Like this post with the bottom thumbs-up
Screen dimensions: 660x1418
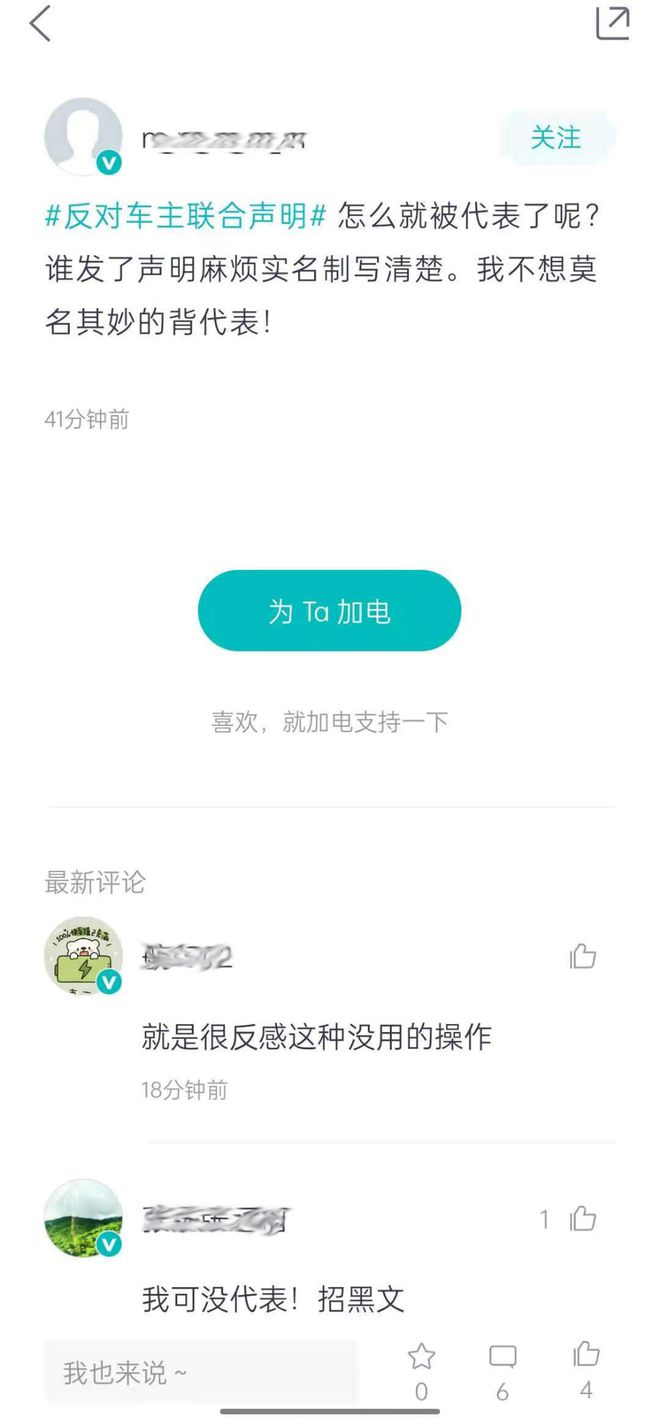pyautogui.click(x=586, y=1356)
